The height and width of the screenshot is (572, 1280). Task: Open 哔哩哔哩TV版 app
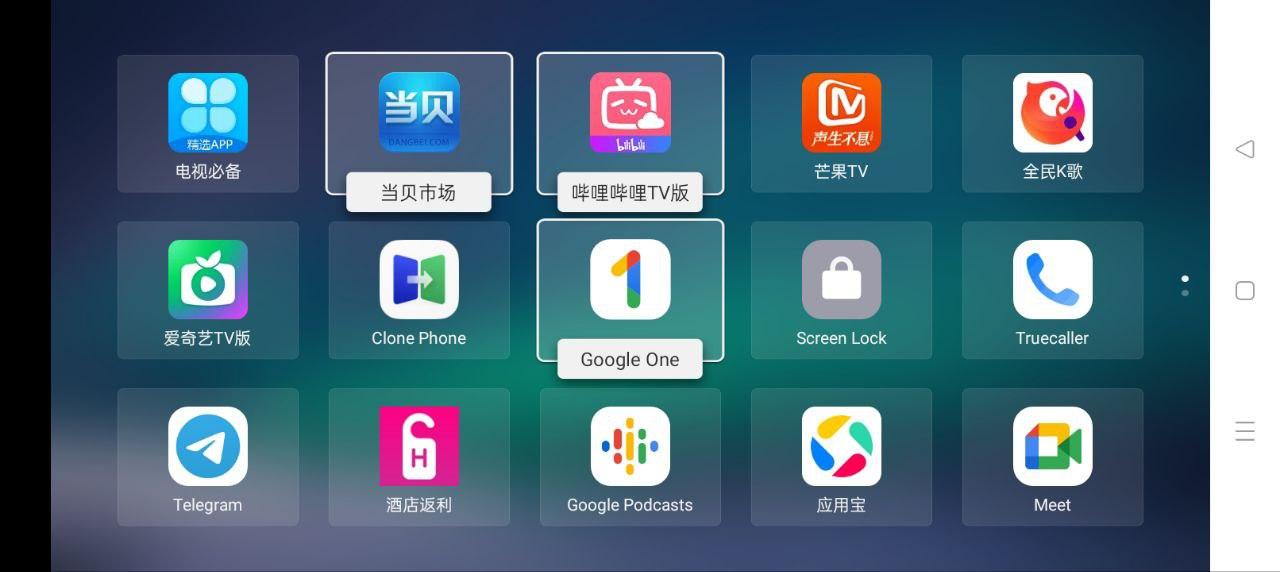pyautogui.click(x=630, y=124)
